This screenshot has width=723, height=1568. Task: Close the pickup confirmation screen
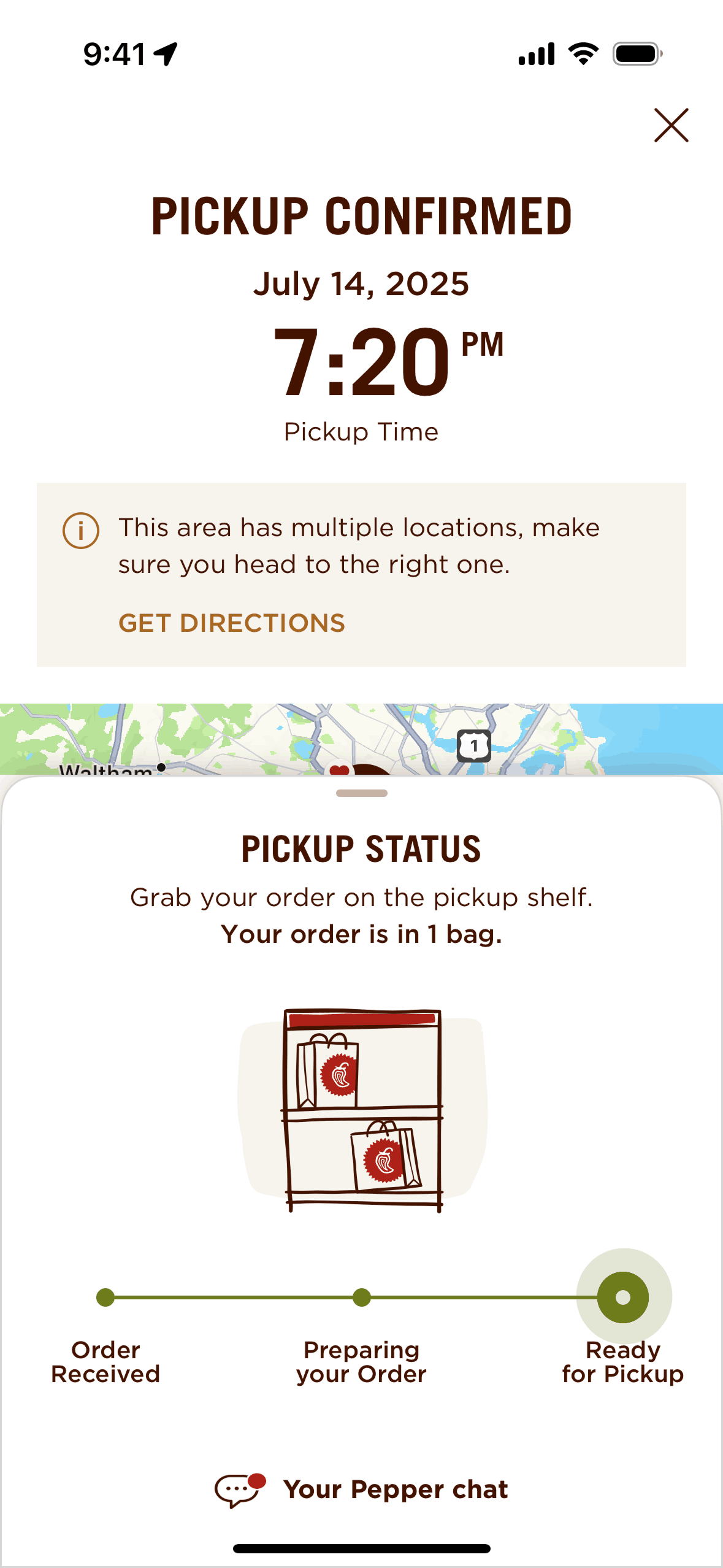point(671,125)
